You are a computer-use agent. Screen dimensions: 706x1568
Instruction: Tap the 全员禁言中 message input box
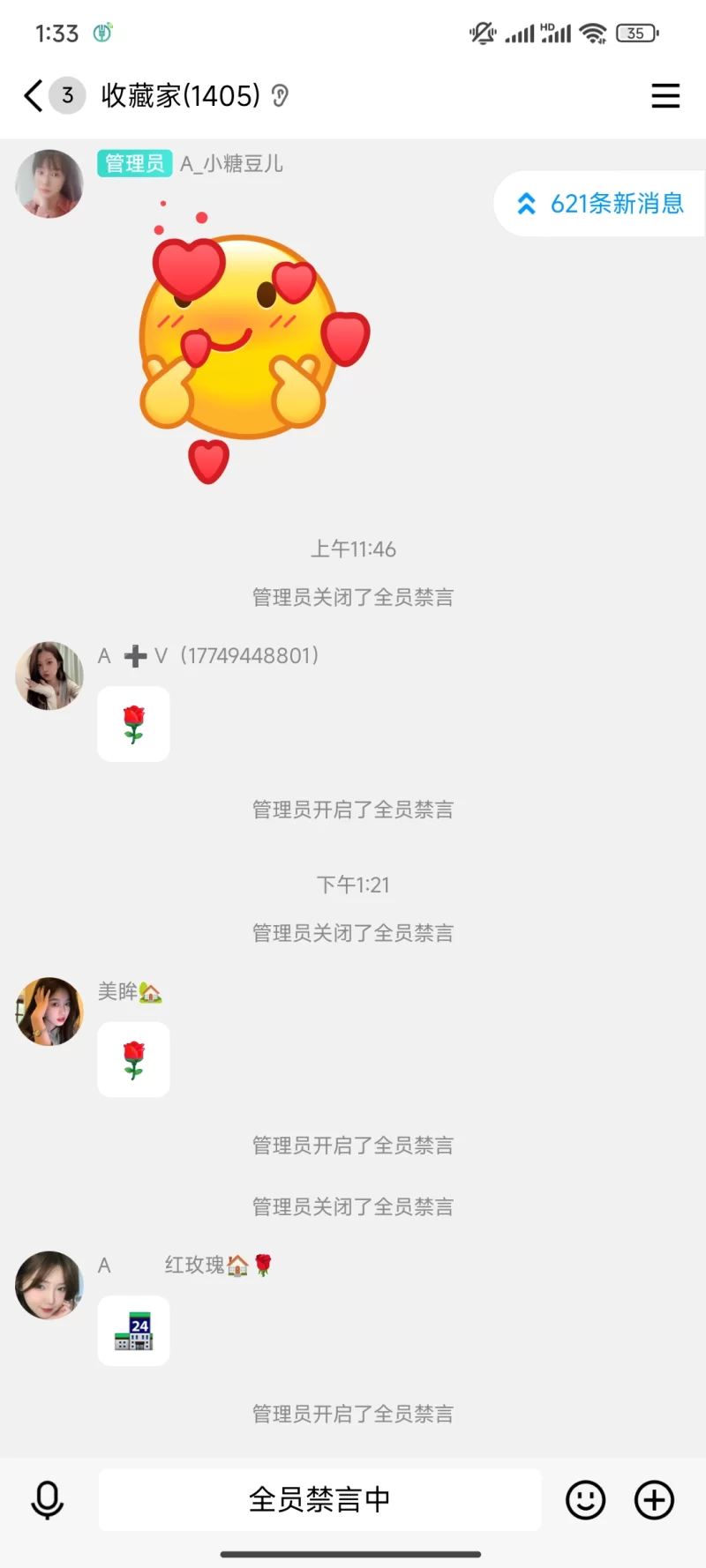tap(319, 1499)
